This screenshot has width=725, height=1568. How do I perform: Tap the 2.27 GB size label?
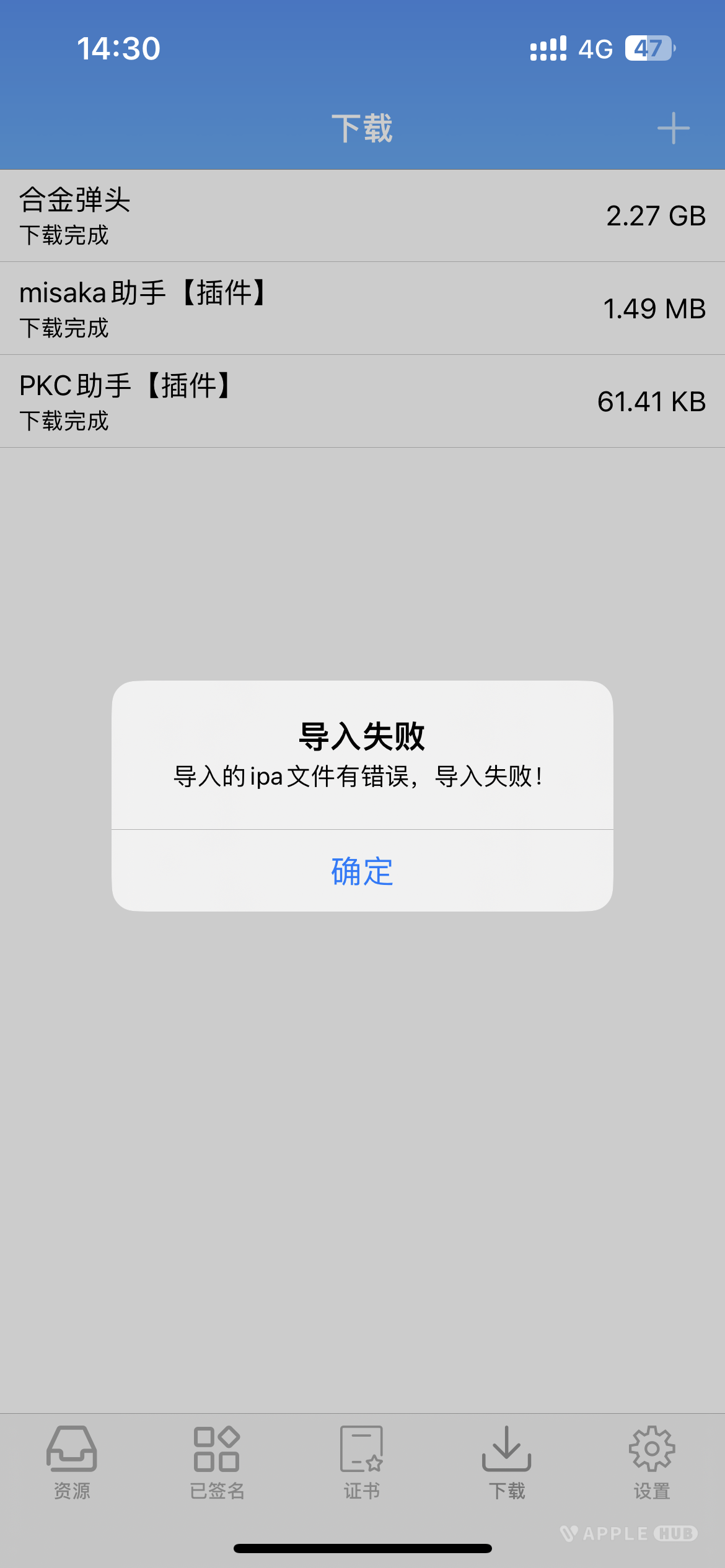(x=656, y=216)
